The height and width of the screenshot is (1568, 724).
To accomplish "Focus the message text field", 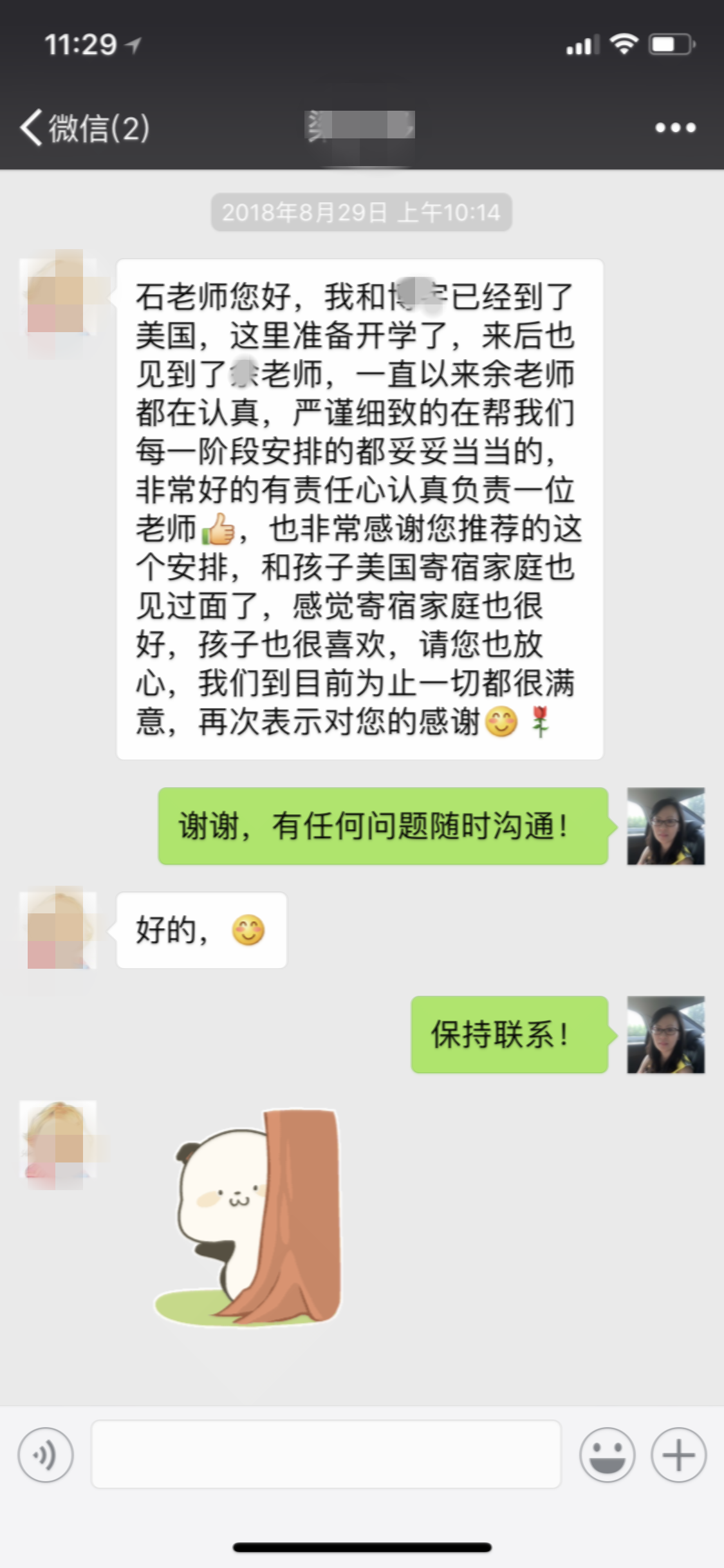I will (x=326, y=1455).
